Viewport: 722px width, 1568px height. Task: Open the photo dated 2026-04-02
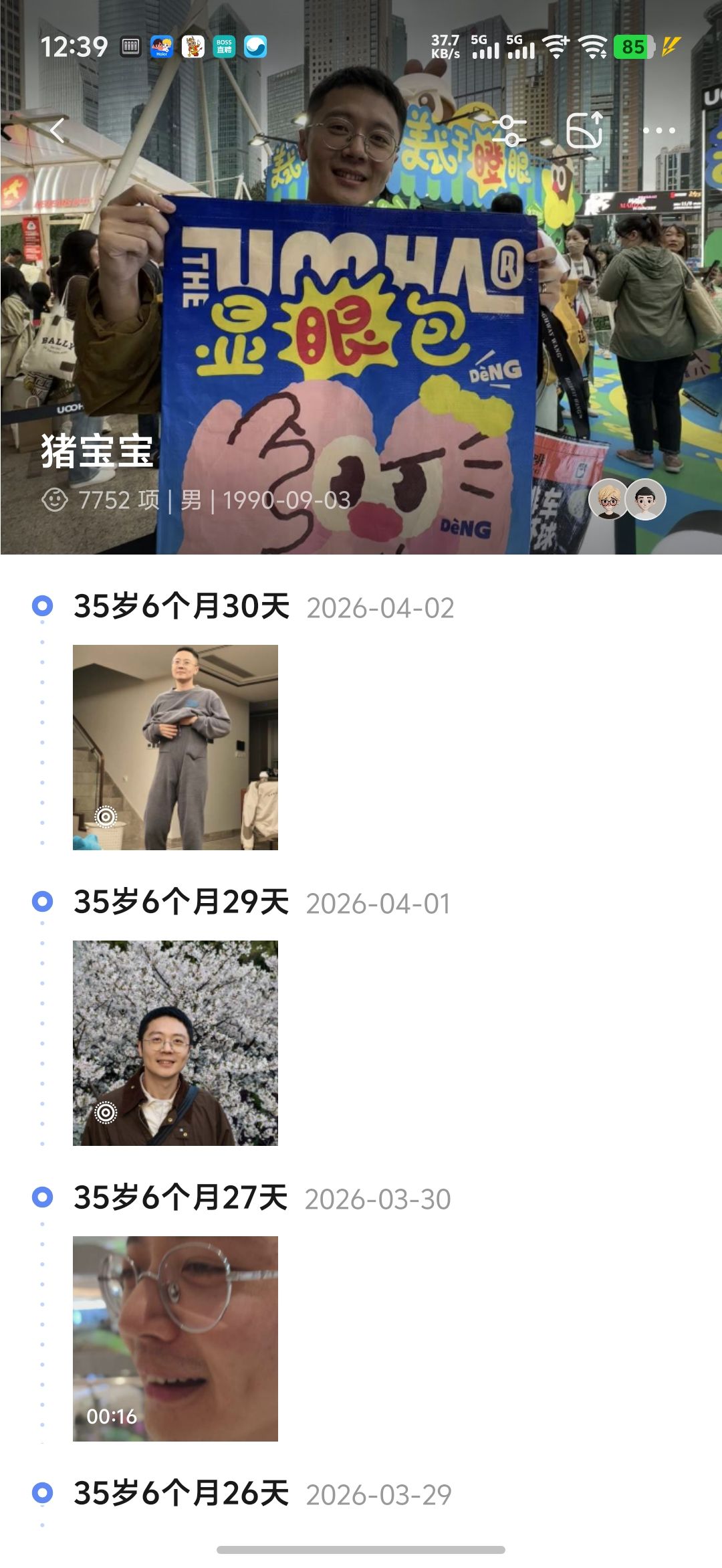pyautogui.click(x=175, y=747)
